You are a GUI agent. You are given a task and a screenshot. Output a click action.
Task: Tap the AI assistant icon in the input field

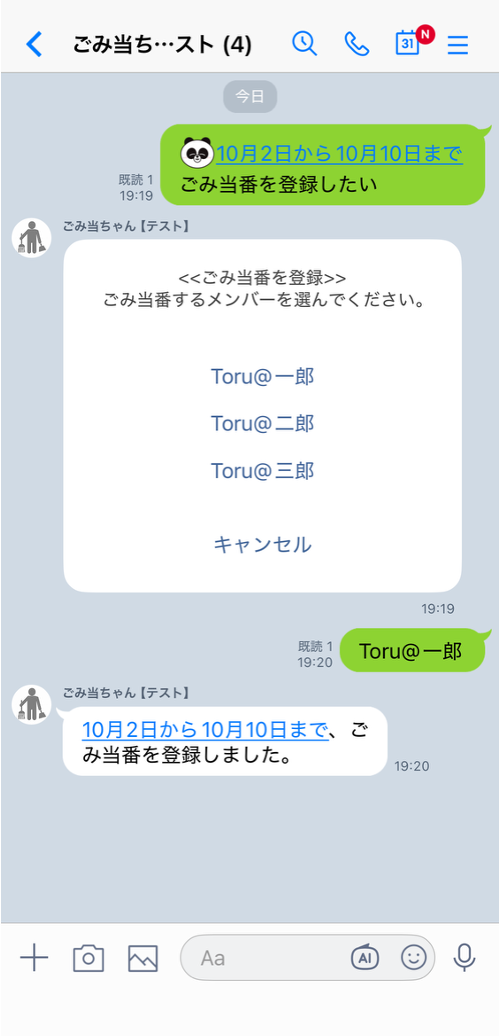pyautogui.click(x=365, y=957)
